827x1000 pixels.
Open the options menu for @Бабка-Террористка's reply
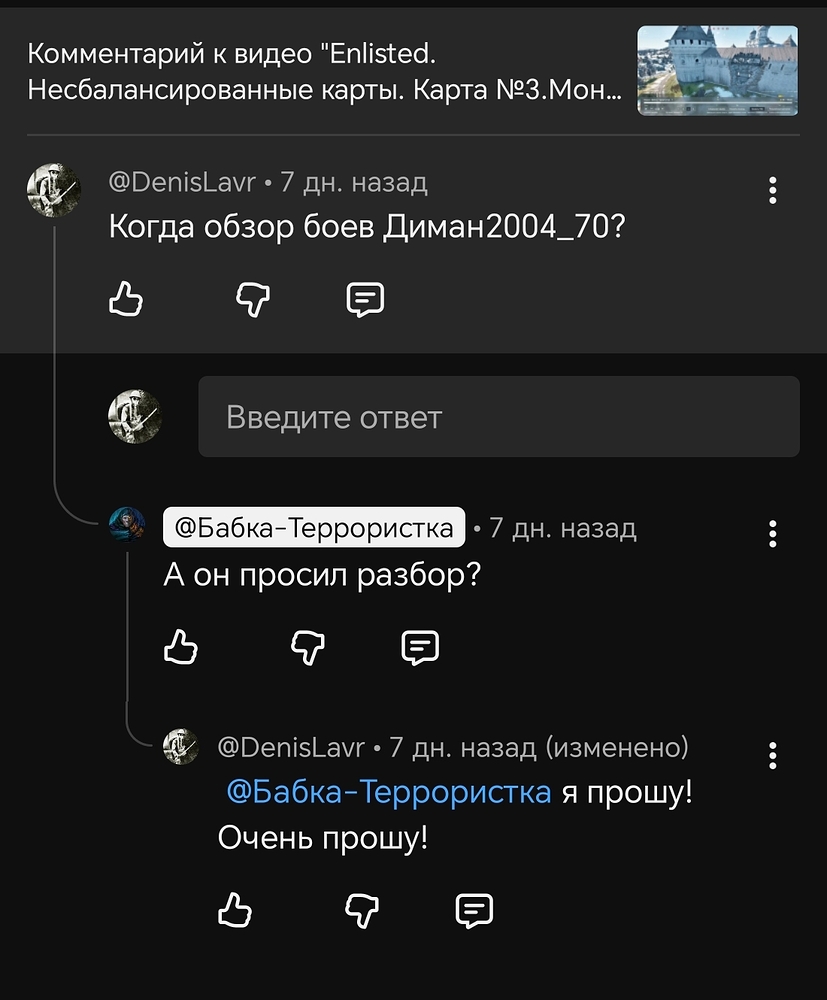point(772,535)
